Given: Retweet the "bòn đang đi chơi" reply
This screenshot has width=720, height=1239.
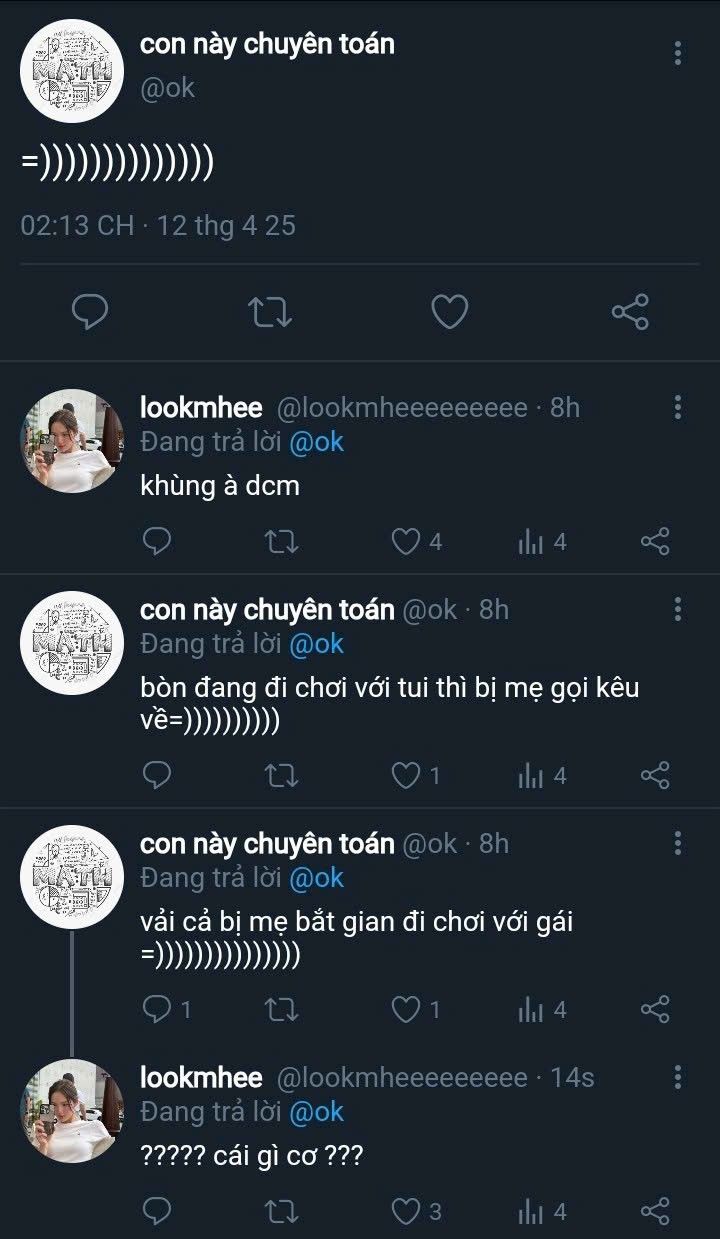Looking at the screenshot, I should 281,775.
